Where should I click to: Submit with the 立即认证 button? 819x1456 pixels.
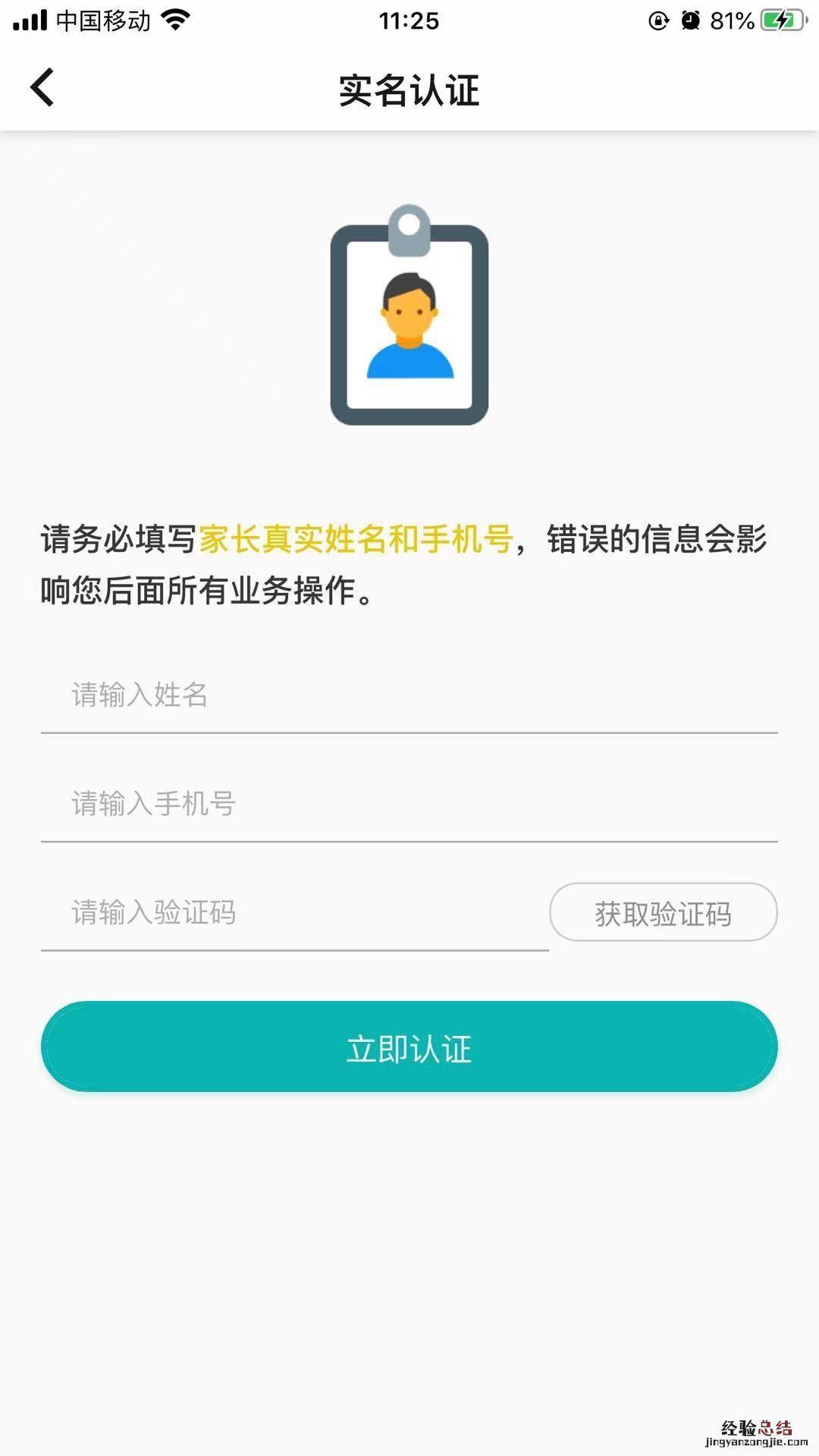point(409,1047)
